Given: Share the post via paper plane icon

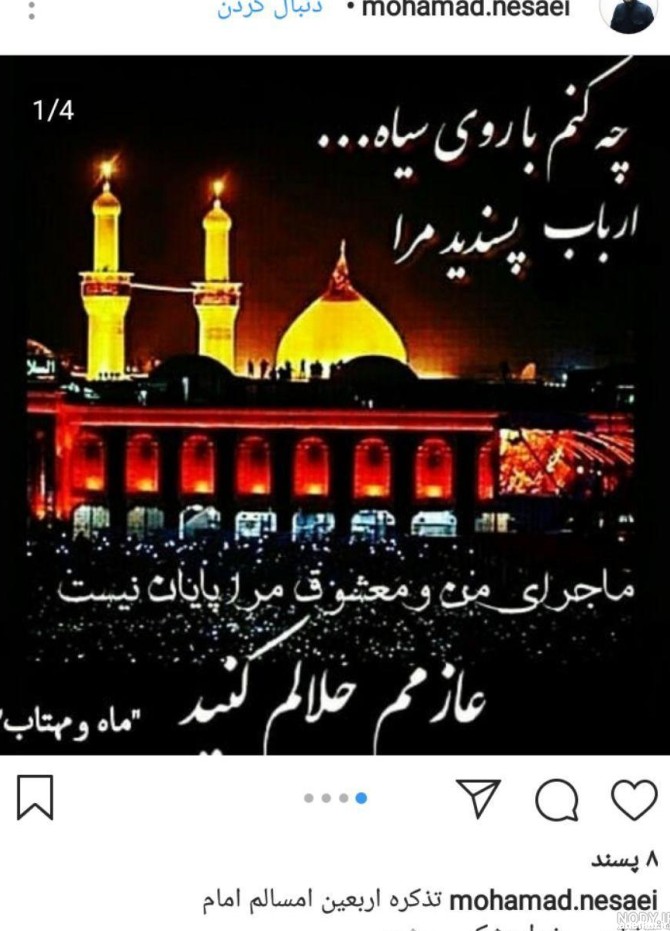Looking at the screenshot, I should click(x=479, y=799).
